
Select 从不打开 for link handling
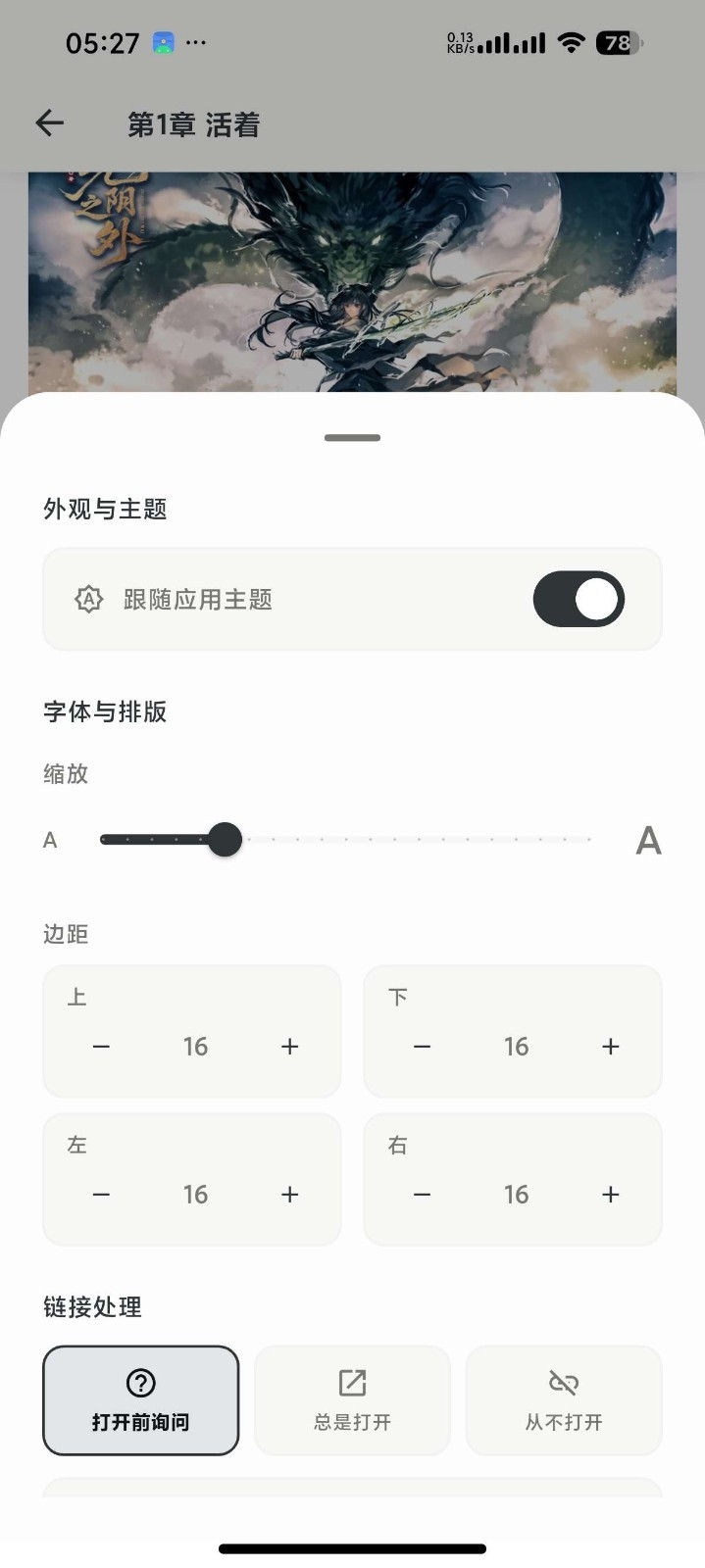564,1399
